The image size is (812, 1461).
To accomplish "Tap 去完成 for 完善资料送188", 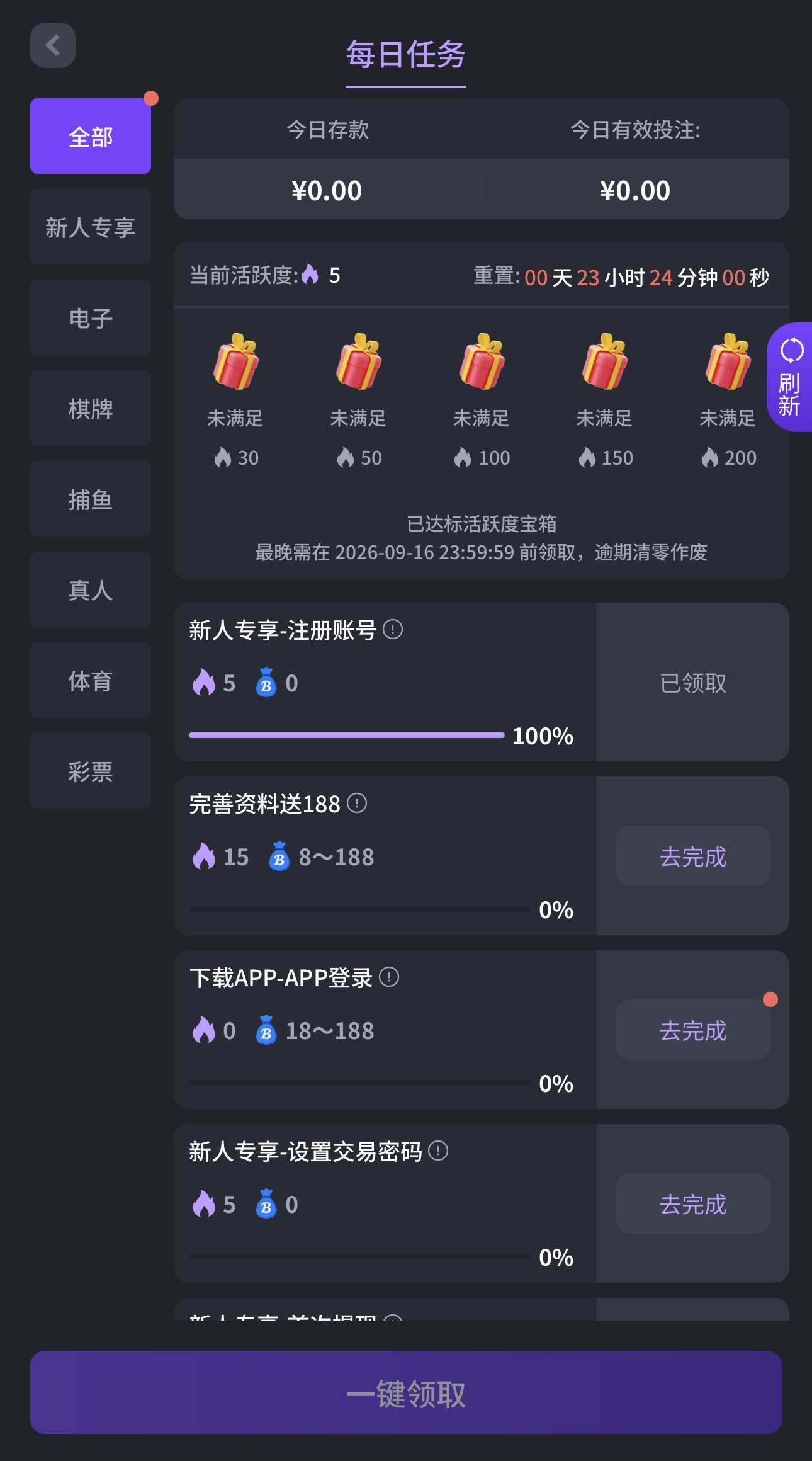I will (x=692, y=856).
